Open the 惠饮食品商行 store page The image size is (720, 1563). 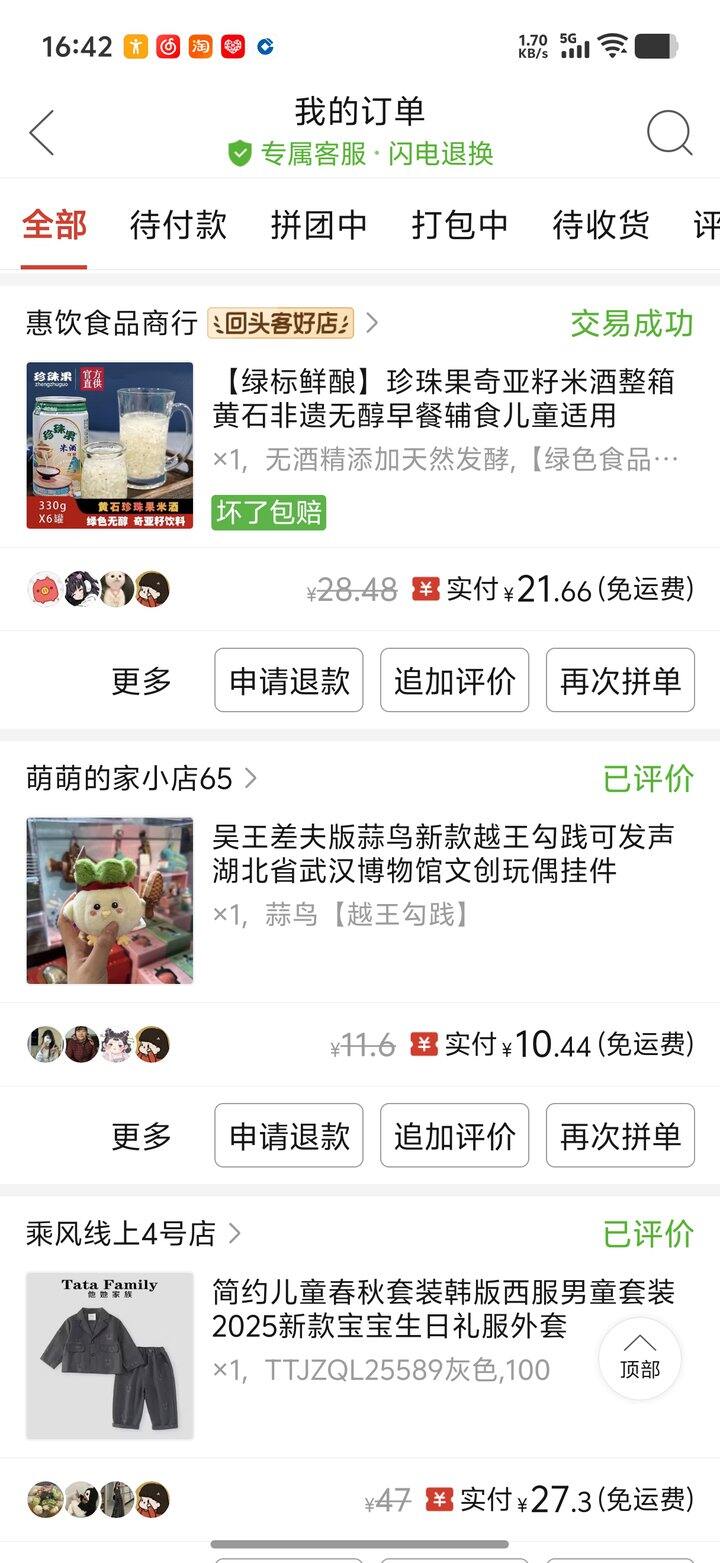click(x=112, y=323)
